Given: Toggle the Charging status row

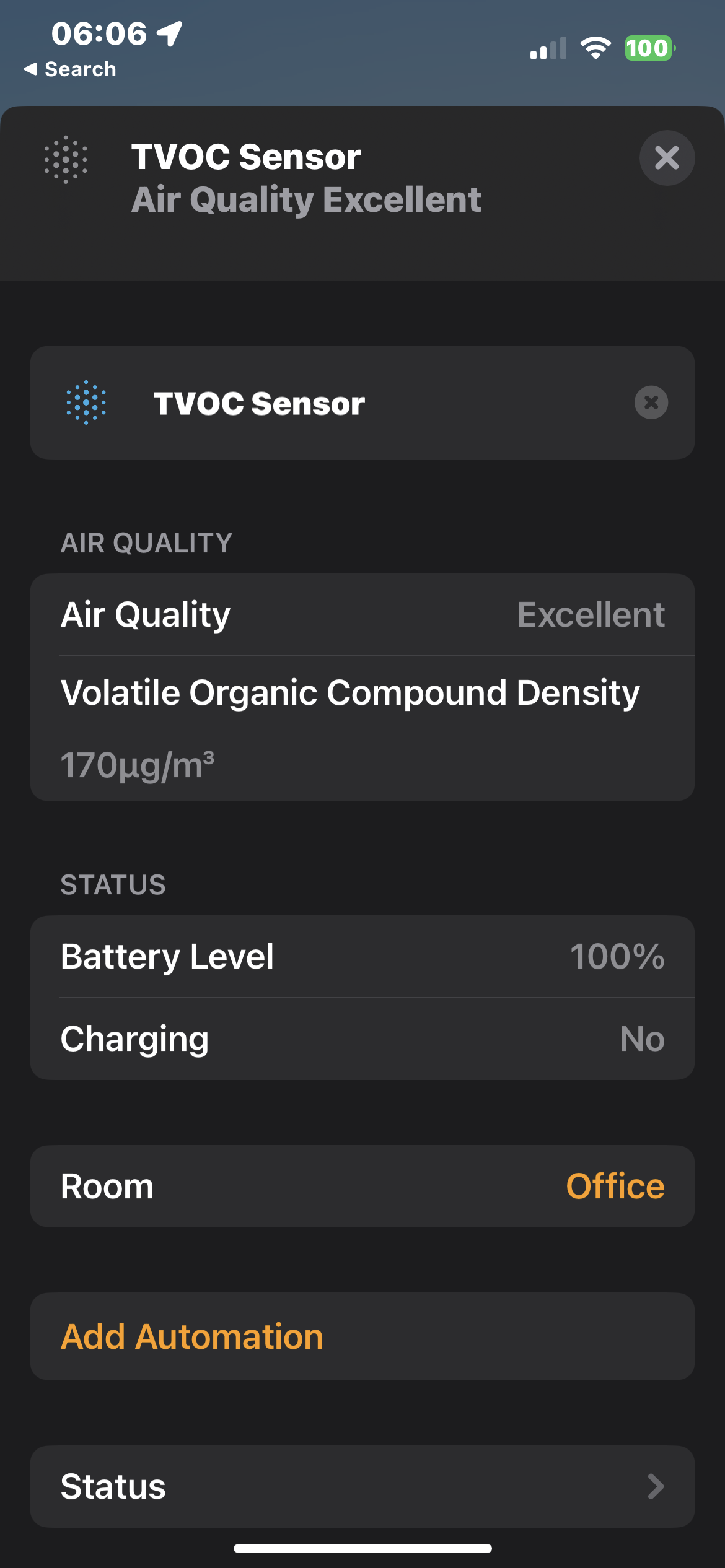Looking at the screenshot, I should point(362,1039).
